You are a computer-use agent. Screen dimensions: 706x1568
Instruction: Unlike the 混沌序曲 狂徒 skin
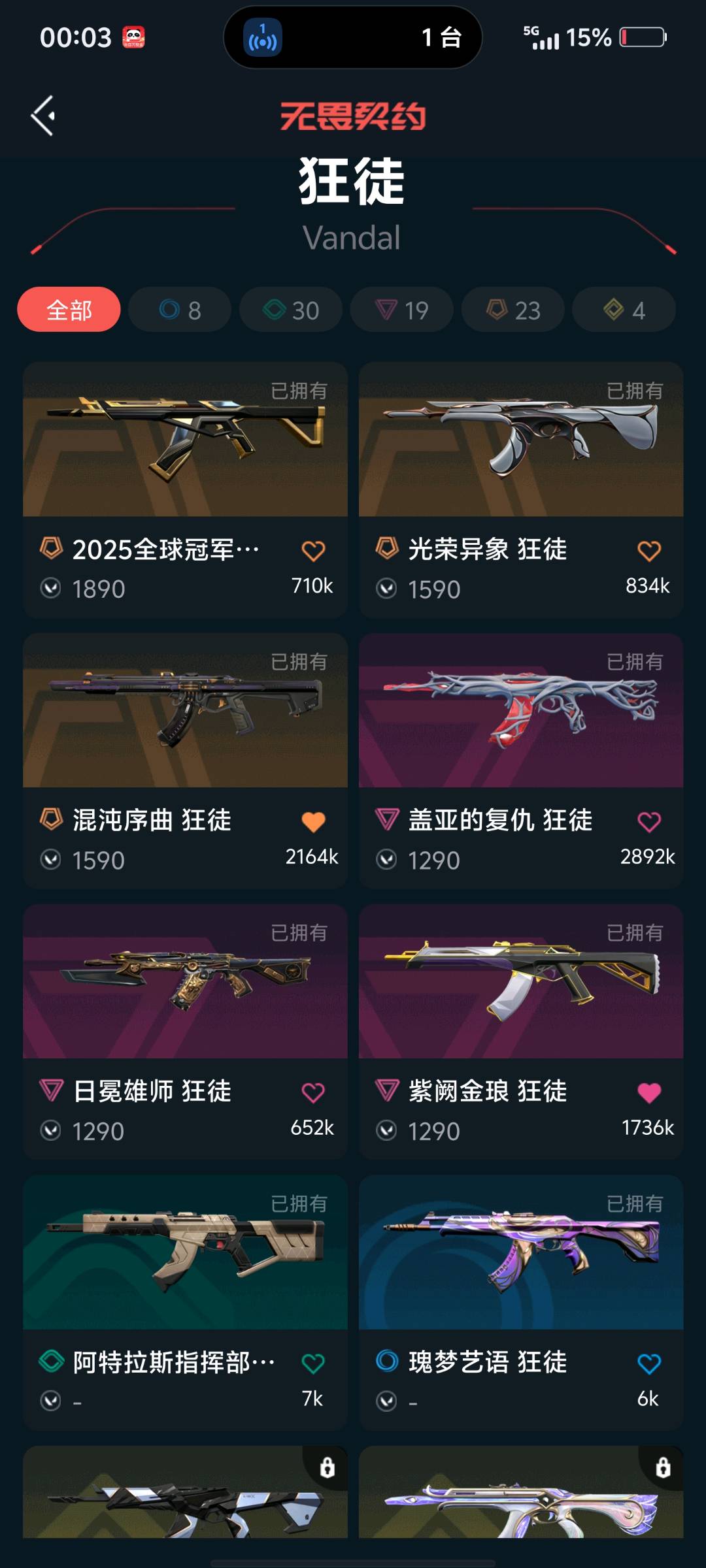point(313,822)
